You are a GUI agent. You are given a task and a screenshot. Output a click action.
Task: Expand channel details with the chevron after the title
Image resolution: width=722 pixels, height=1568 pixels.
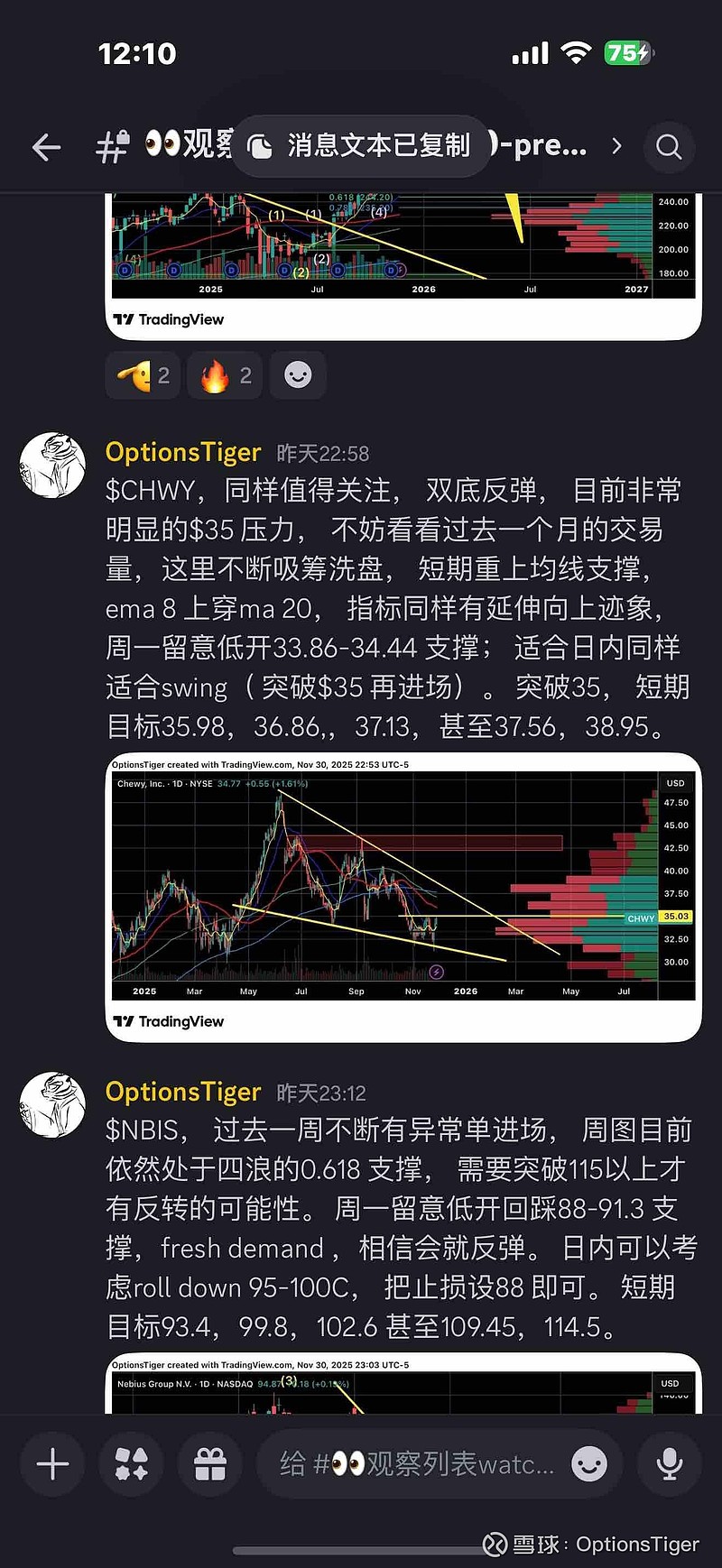pyautogui.click(x=617, y=146)
